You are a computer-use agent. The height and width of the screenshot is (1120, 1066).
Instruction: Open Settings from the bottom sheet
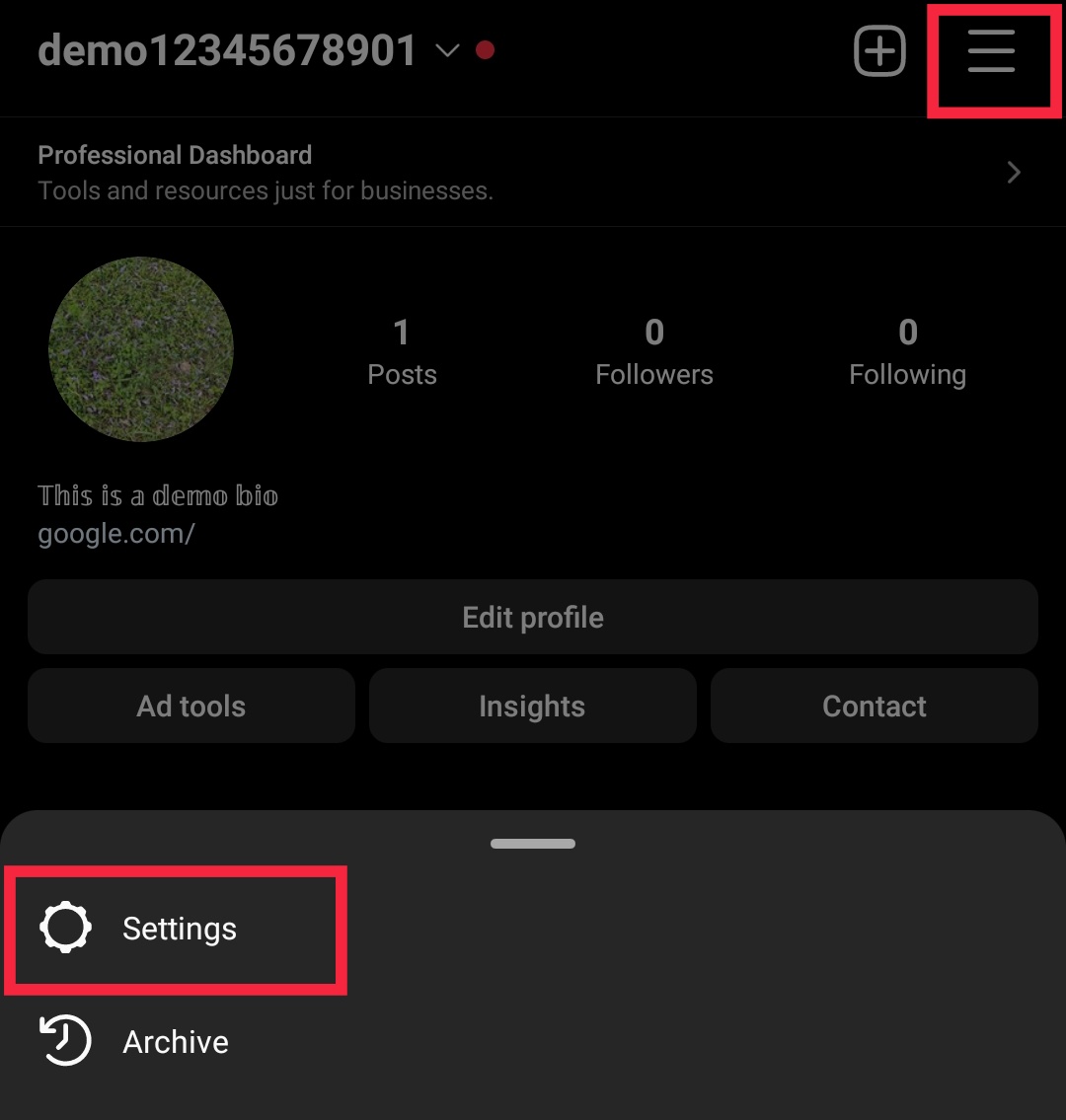click(x=179, y=929)
